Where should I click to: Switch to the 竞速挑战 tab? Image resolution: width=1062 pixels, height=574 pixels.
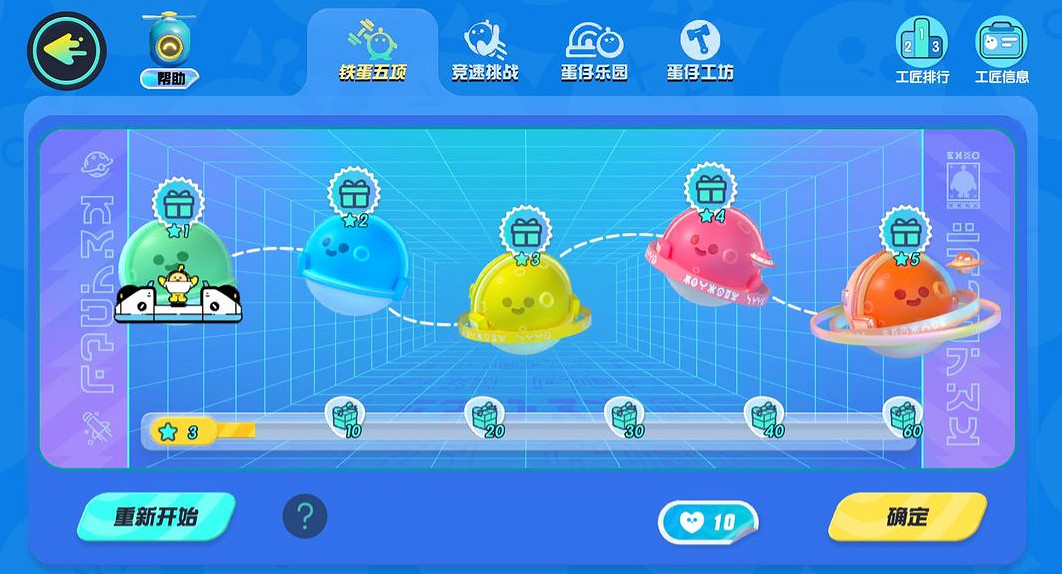pos(485,52)
